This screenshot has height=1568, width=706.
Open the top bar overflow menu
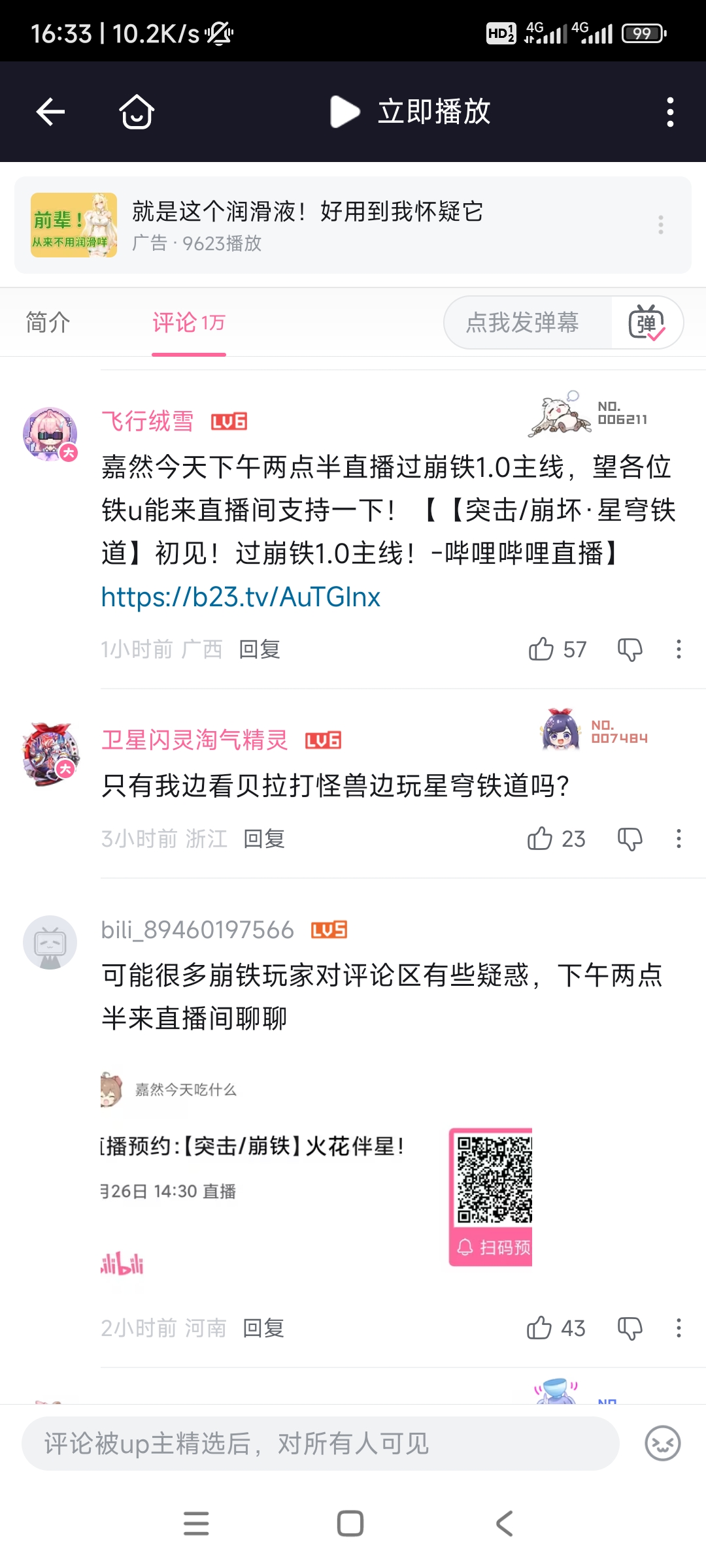670,112
